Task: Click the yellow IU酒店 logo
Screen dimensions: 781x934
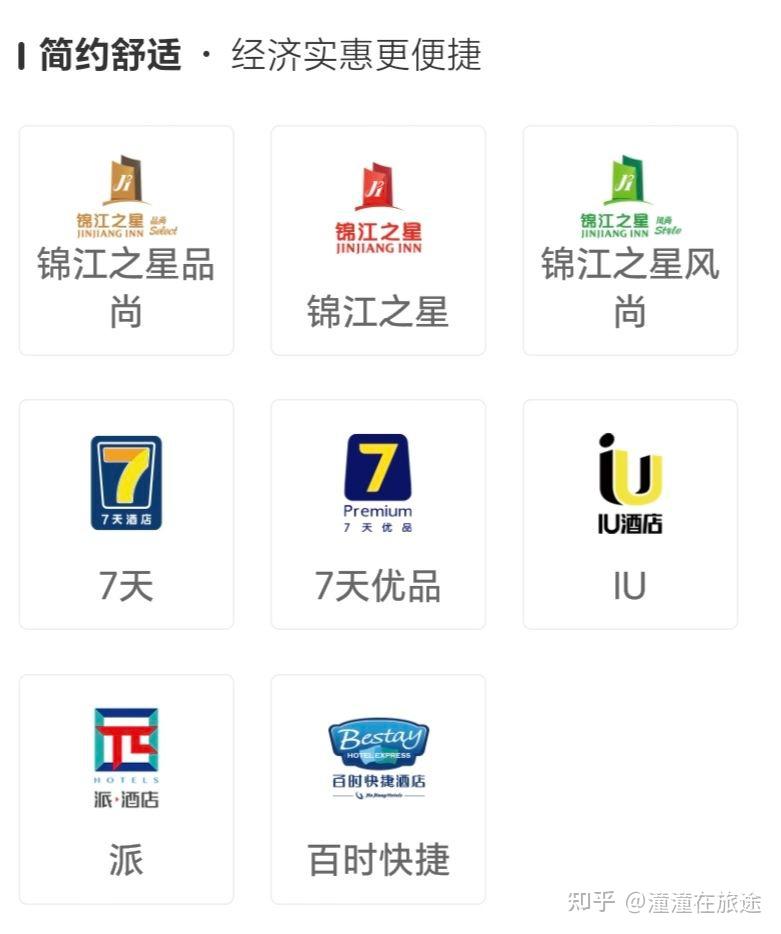Action: point(628,480)
